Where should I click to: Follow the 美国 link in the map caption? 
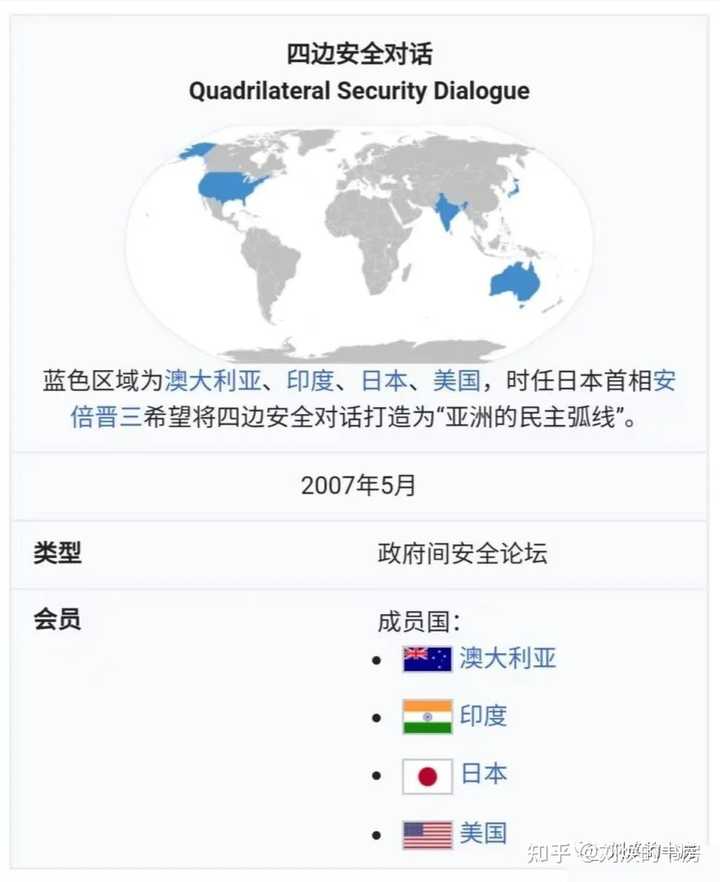click(x=456, y=381)
